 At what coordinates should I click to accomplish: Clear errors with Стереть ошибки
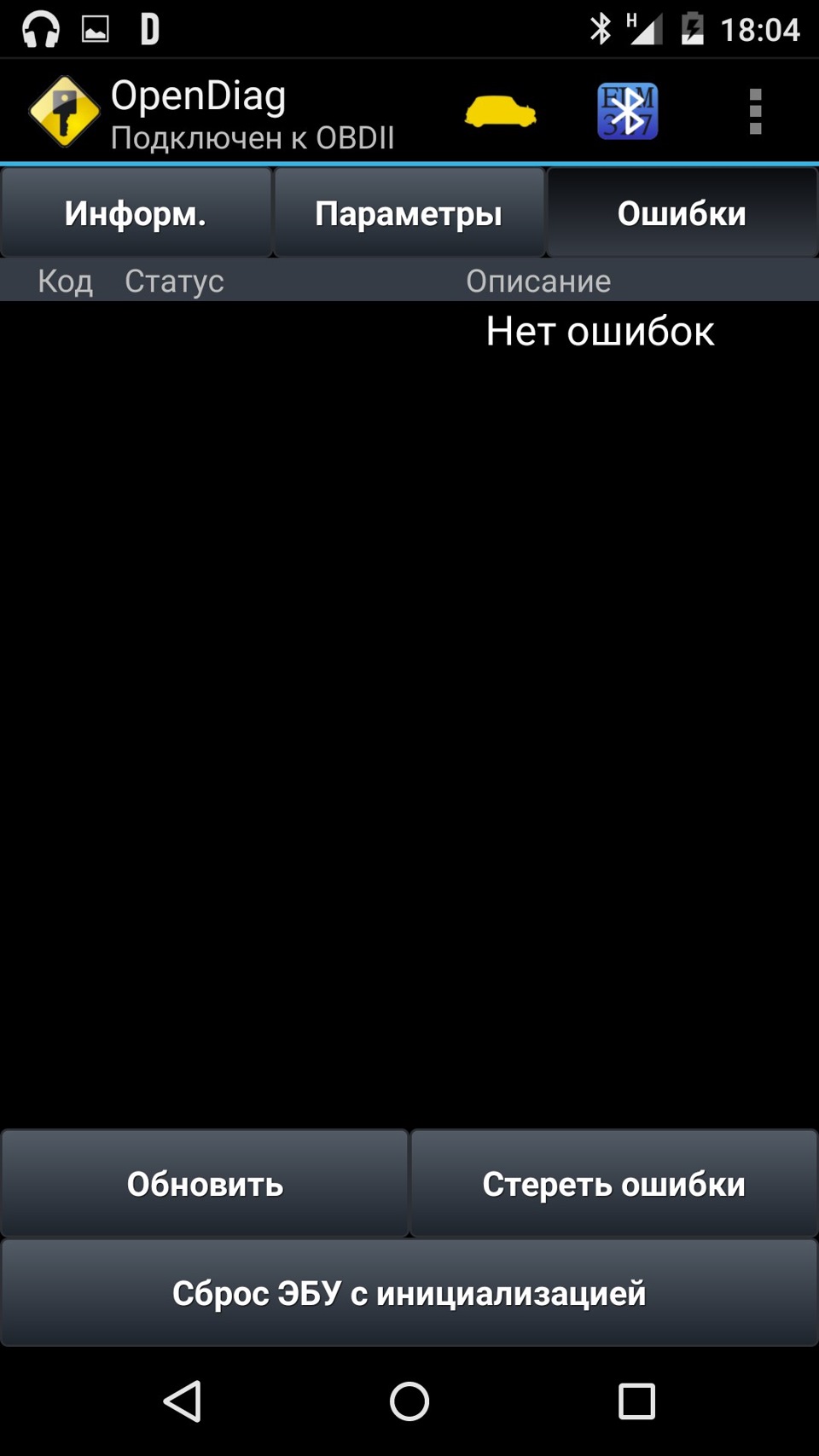(613, 1184)
